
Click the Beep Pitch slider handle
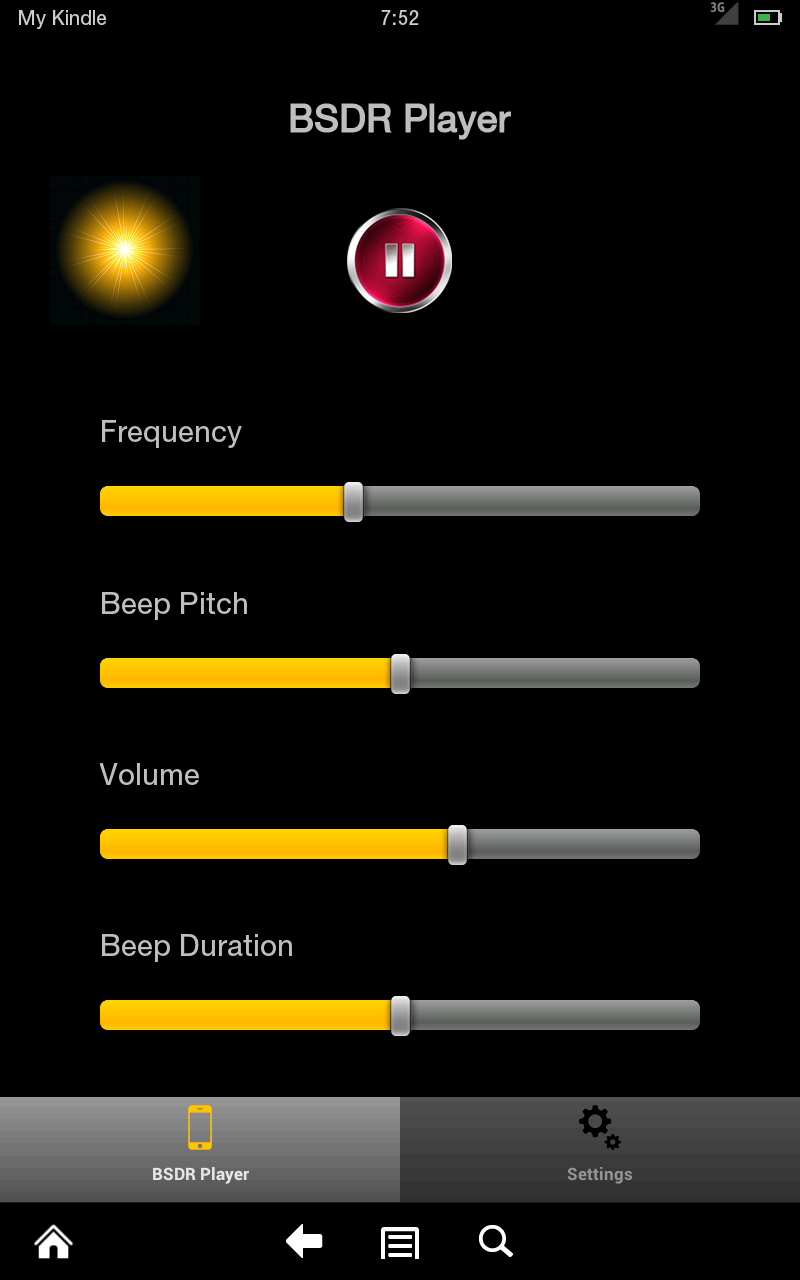click(x=400, y=672)
